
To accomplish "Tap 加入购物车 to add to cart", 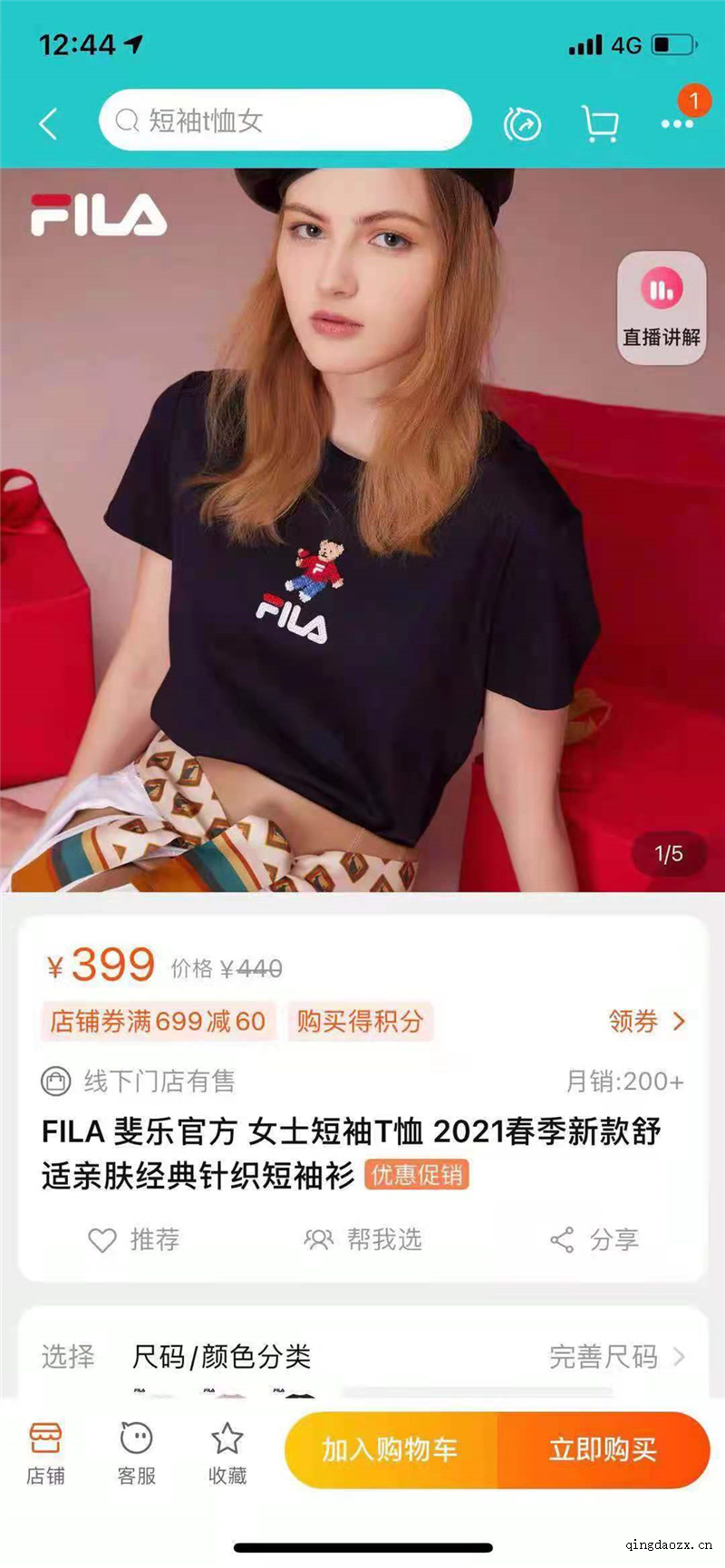I will click(391, 1449).
